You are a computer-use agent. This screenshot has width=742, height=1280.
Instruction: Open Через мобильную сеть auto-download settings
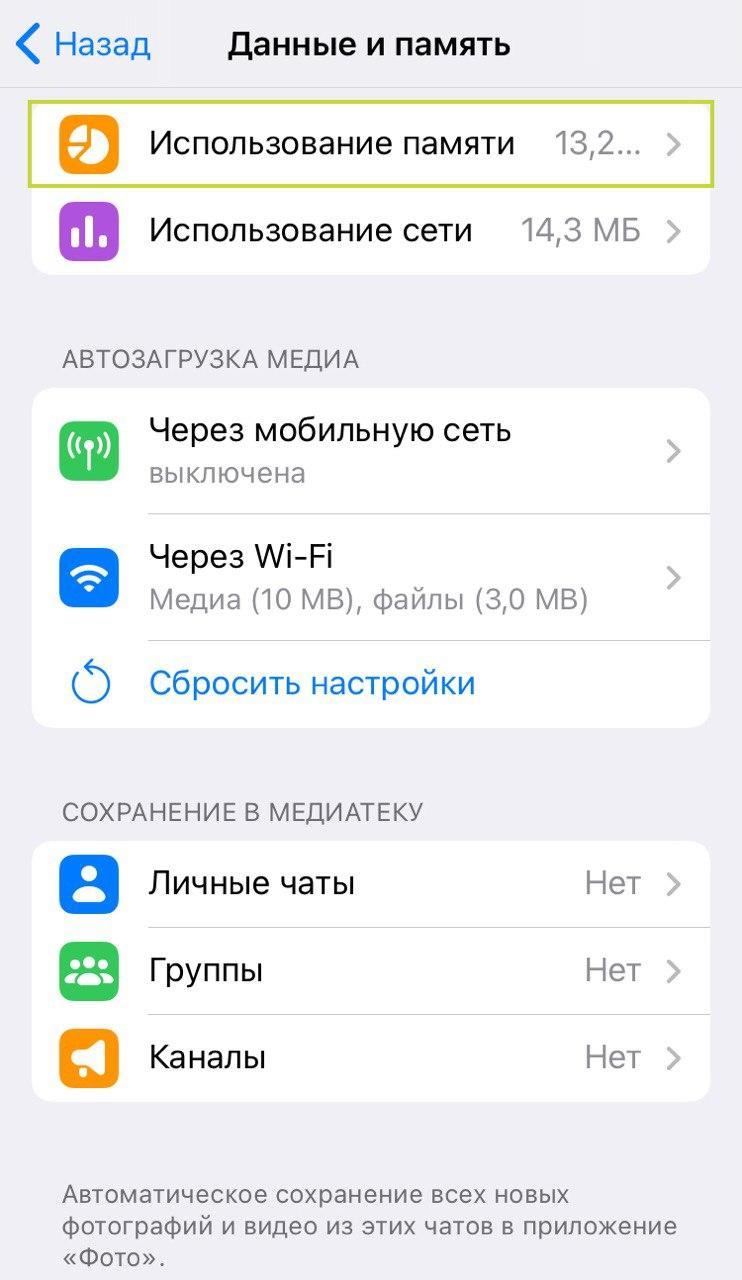pyautogui.click(x=371, y=451)
